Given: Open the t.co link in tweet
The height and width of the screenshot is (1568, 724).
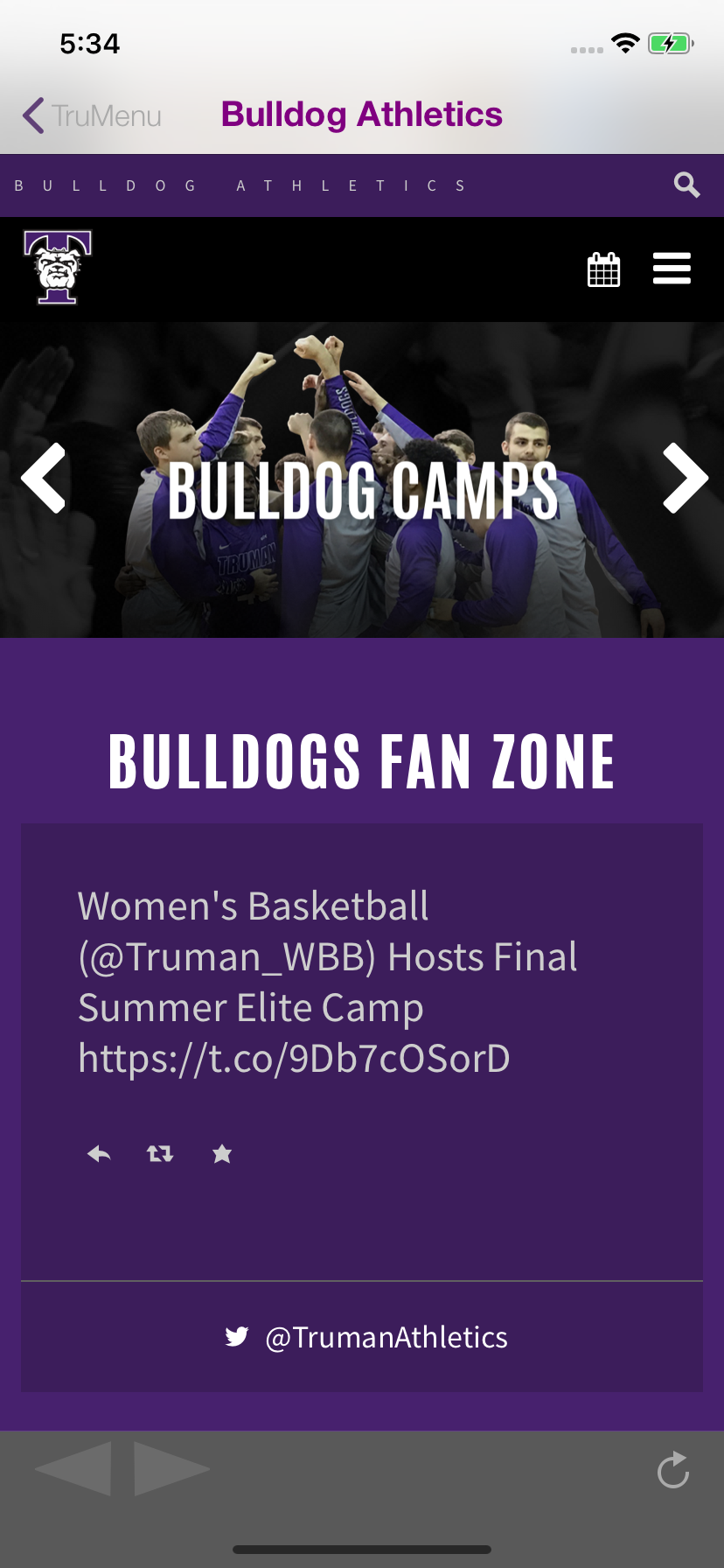Looking at the screenshot, I should pyautogui.click(x=294, y=1059).
